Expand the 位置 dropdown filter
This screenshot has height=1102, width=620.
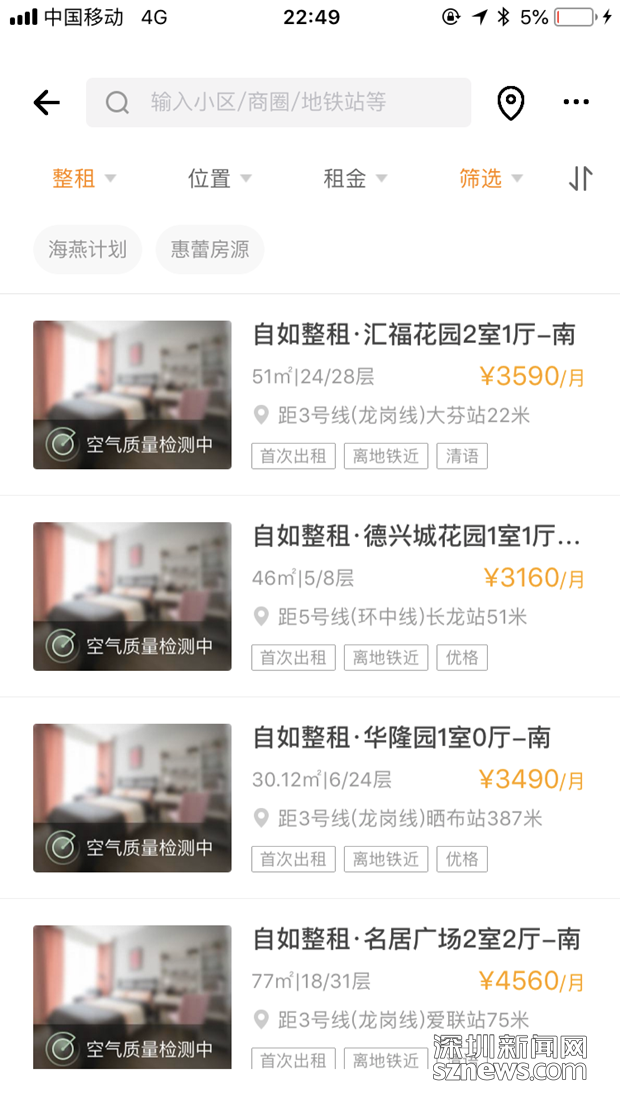[x=219, y=179]
